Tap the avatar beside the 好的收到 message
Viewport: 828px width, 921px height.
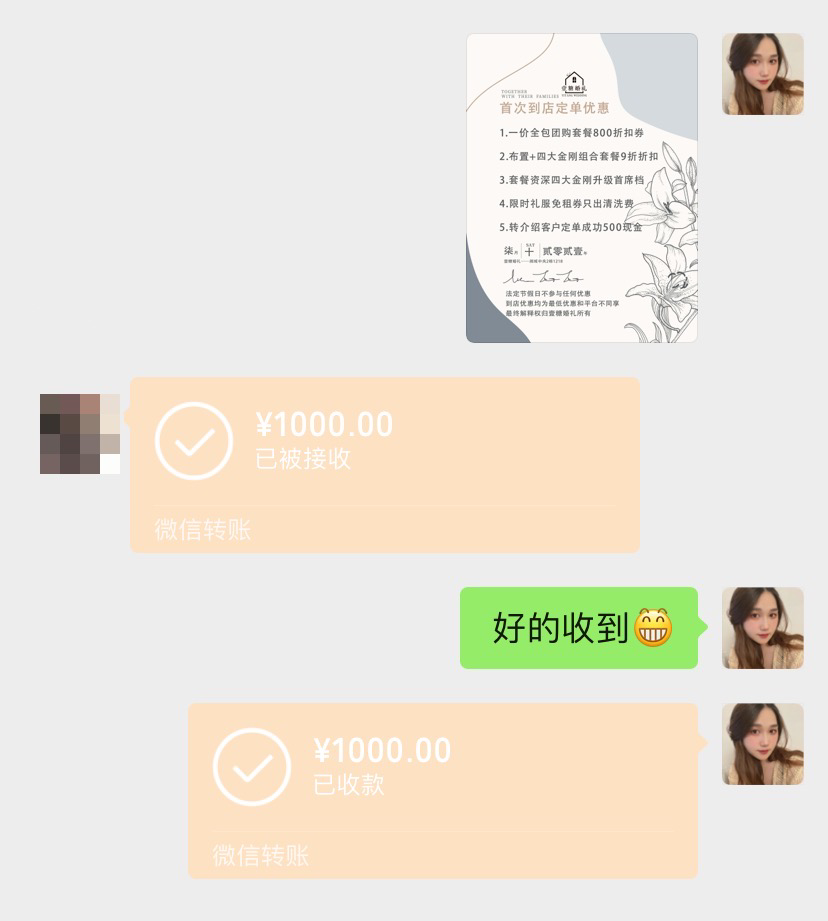pyautogui.click(x=762, y=628)
